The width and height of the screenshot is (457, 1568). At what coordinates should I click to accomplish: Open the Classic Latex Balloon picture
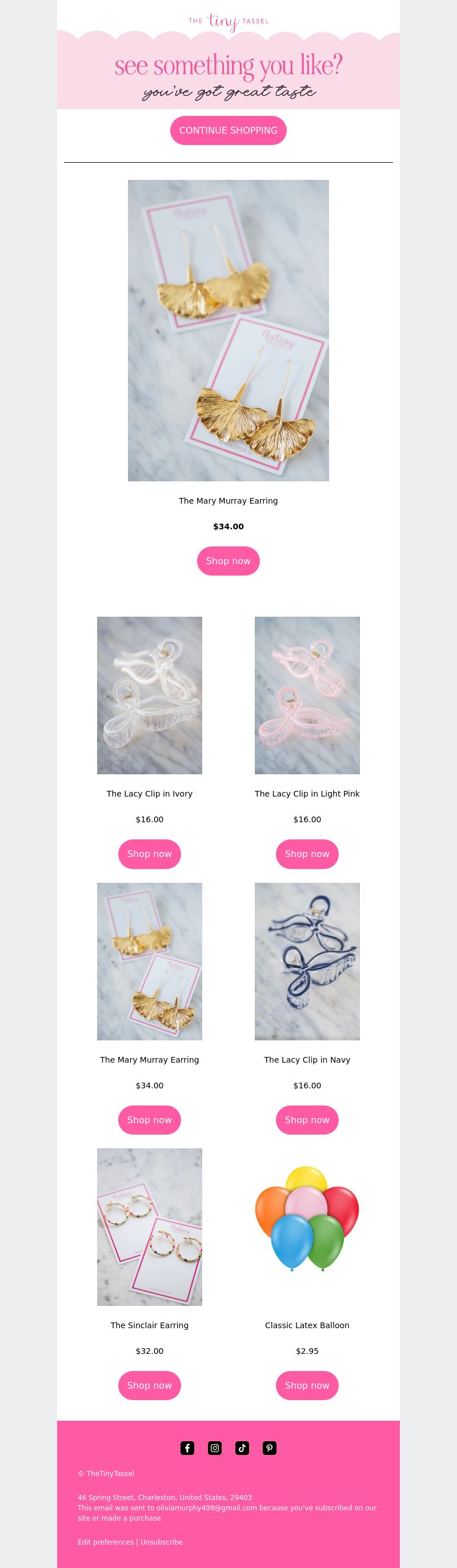pos(307,1227)
